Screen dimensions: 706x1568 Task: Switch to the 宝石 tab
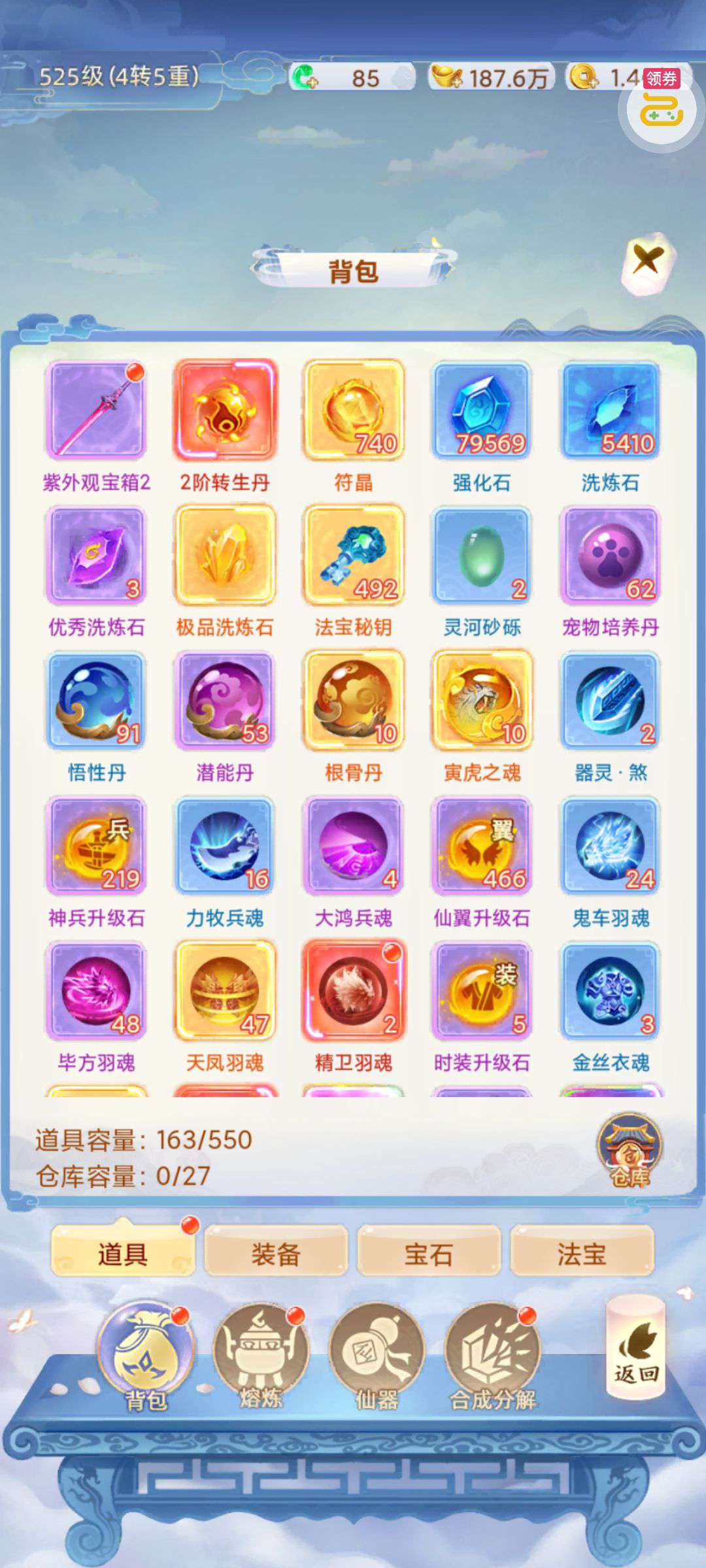pos(429,1252)
